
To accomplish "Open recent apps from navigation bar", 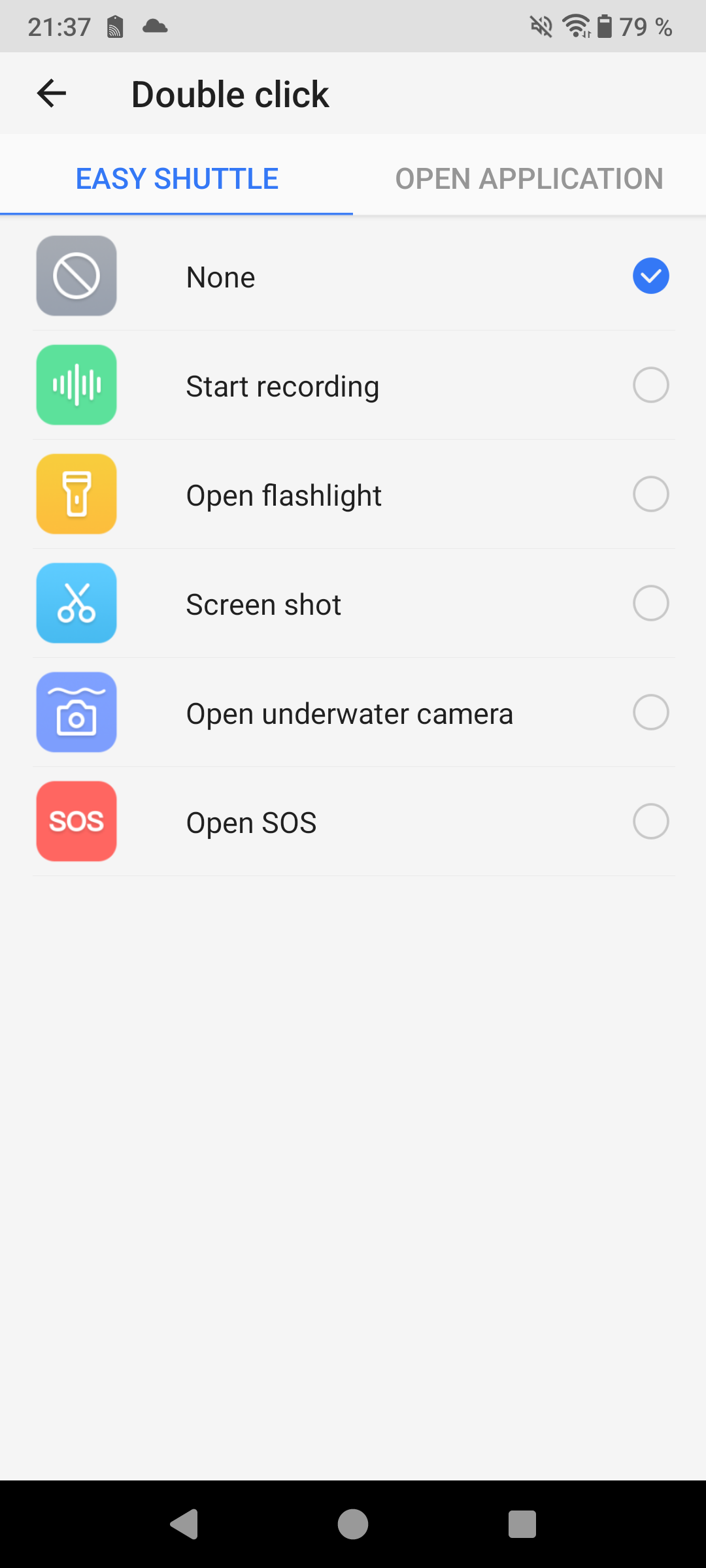I will [522, 1524].
